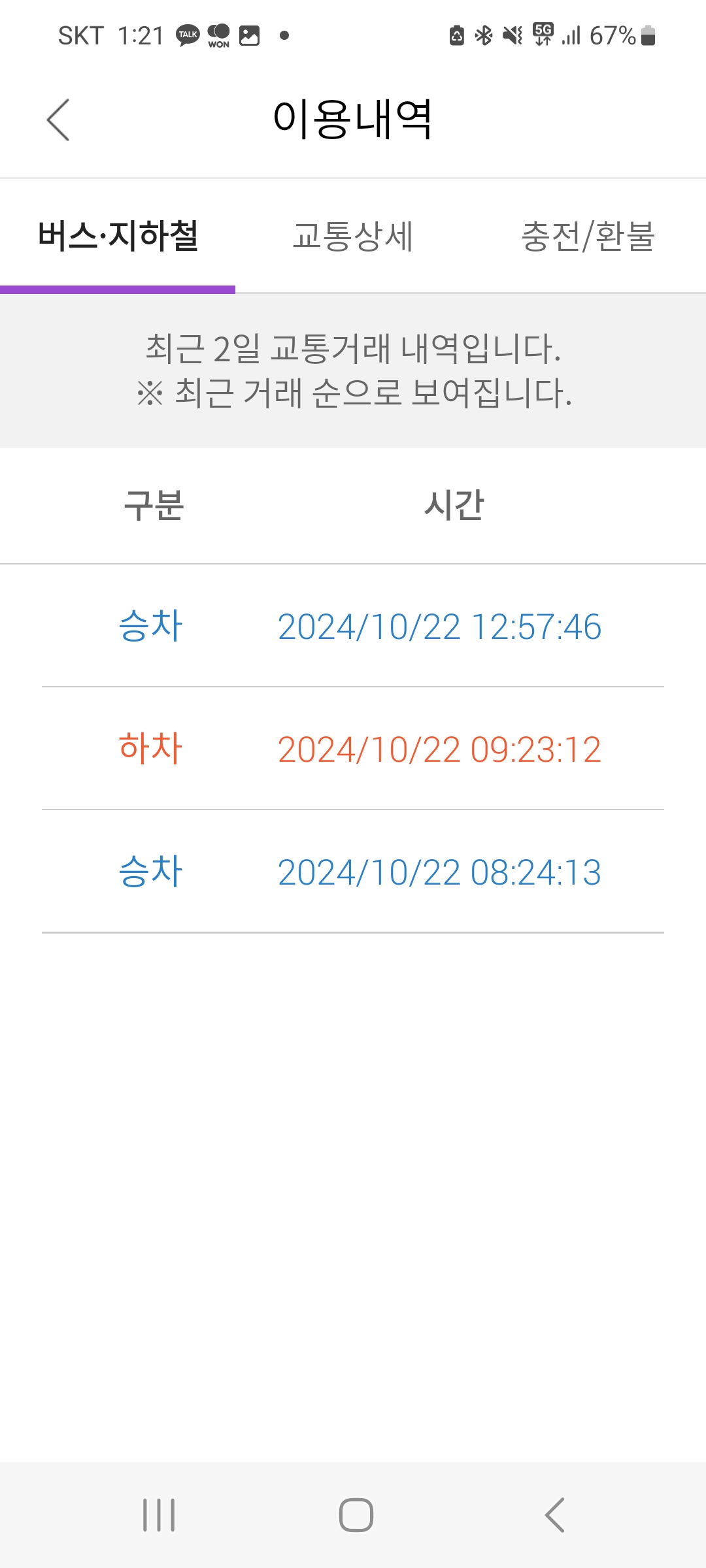Open the 승차 record at 12:57:46
The image size is (706, 1568).
pos(353,626)
